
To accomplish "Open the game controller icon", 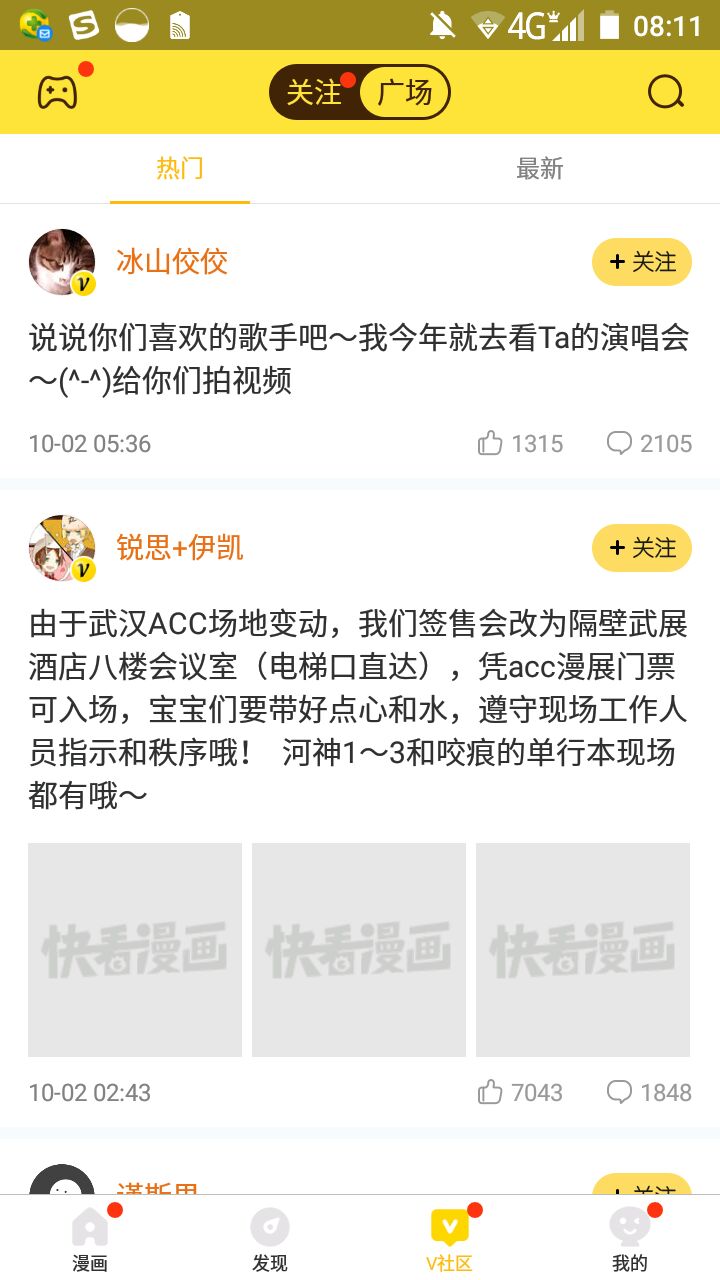I will 57,92.
